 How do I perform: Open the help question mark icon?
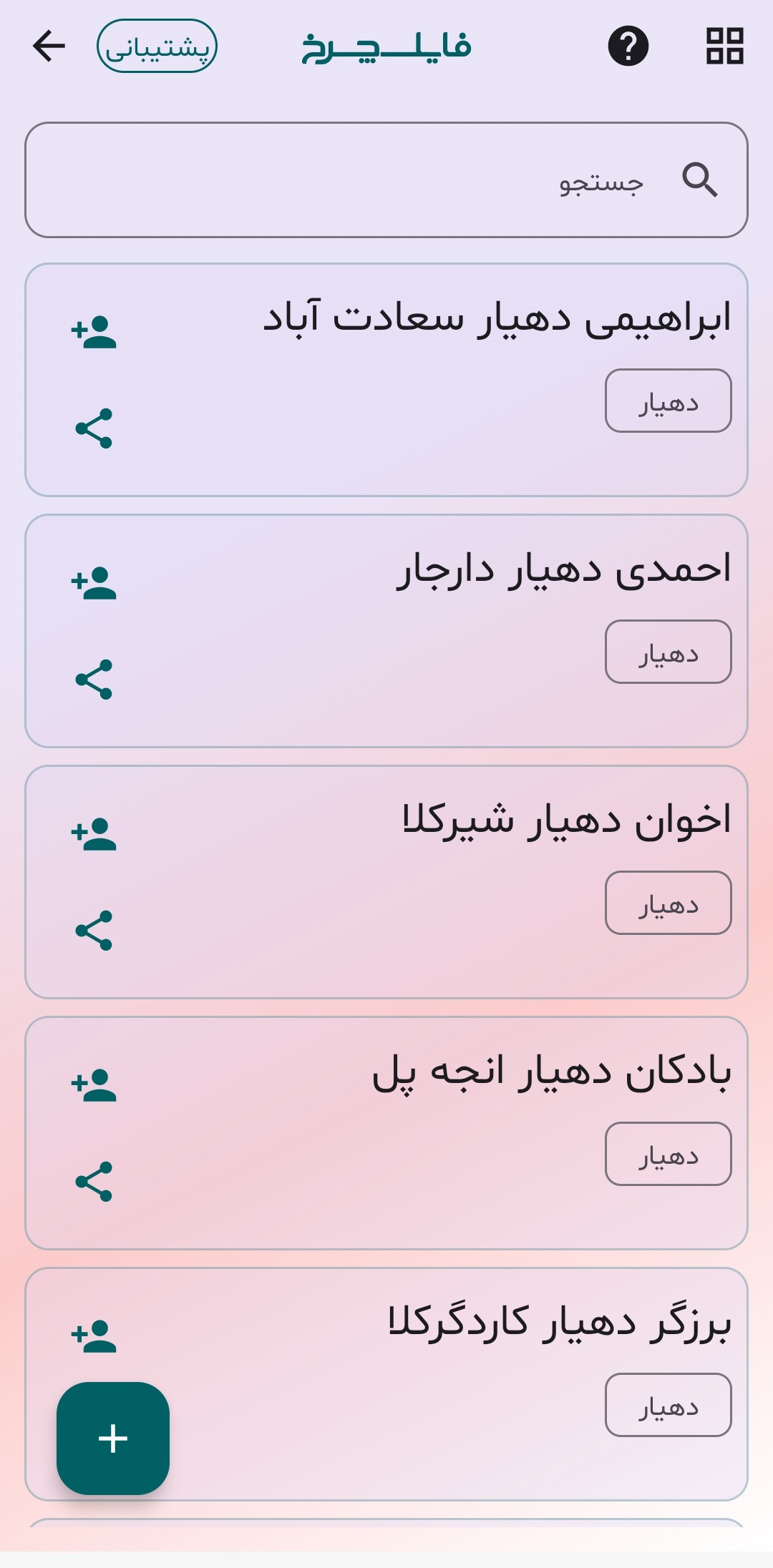pyautogui.click(x=628, y=46)
